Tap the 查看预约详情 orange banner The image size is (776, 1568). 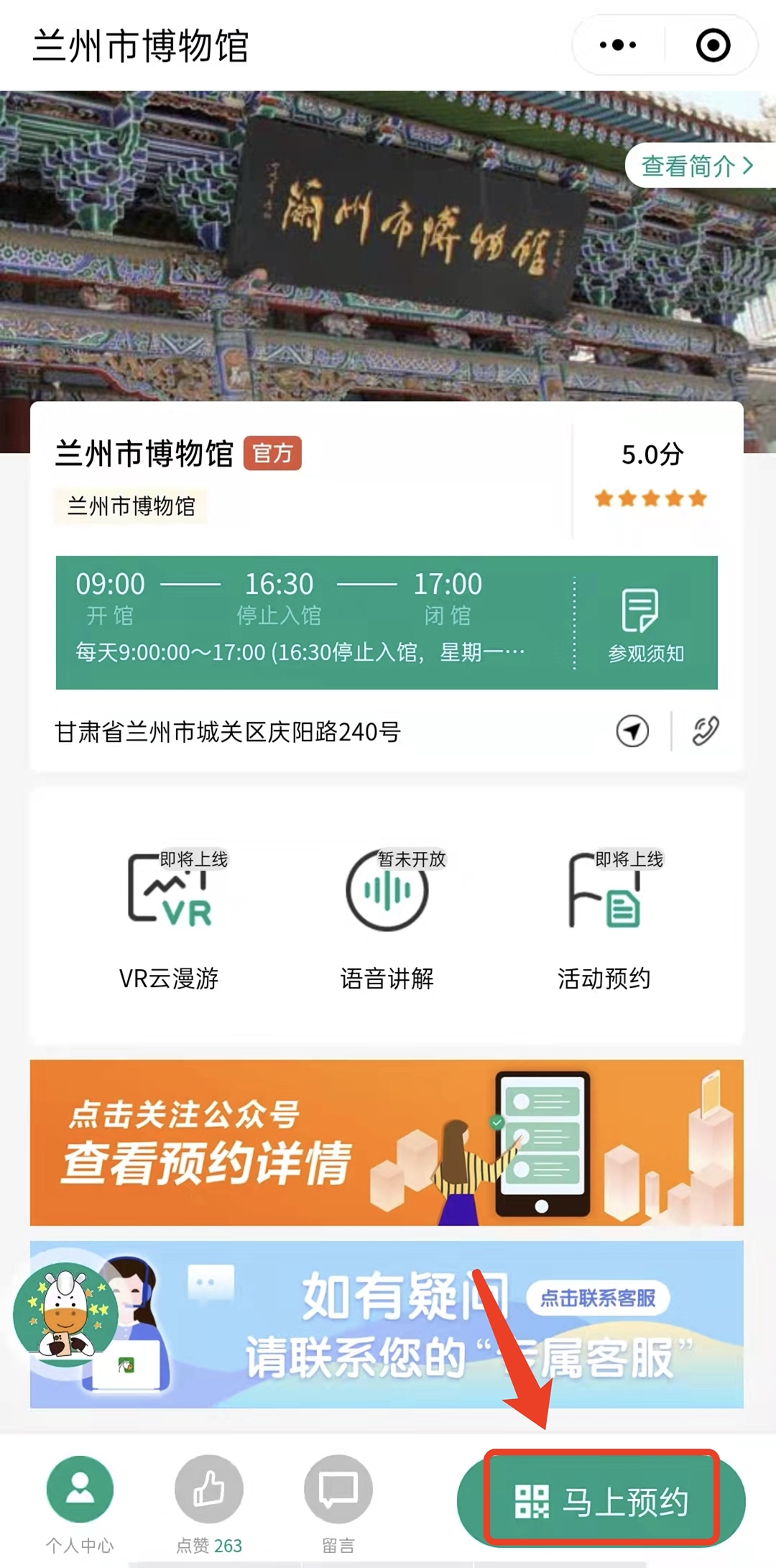[x=387, y=1142]
